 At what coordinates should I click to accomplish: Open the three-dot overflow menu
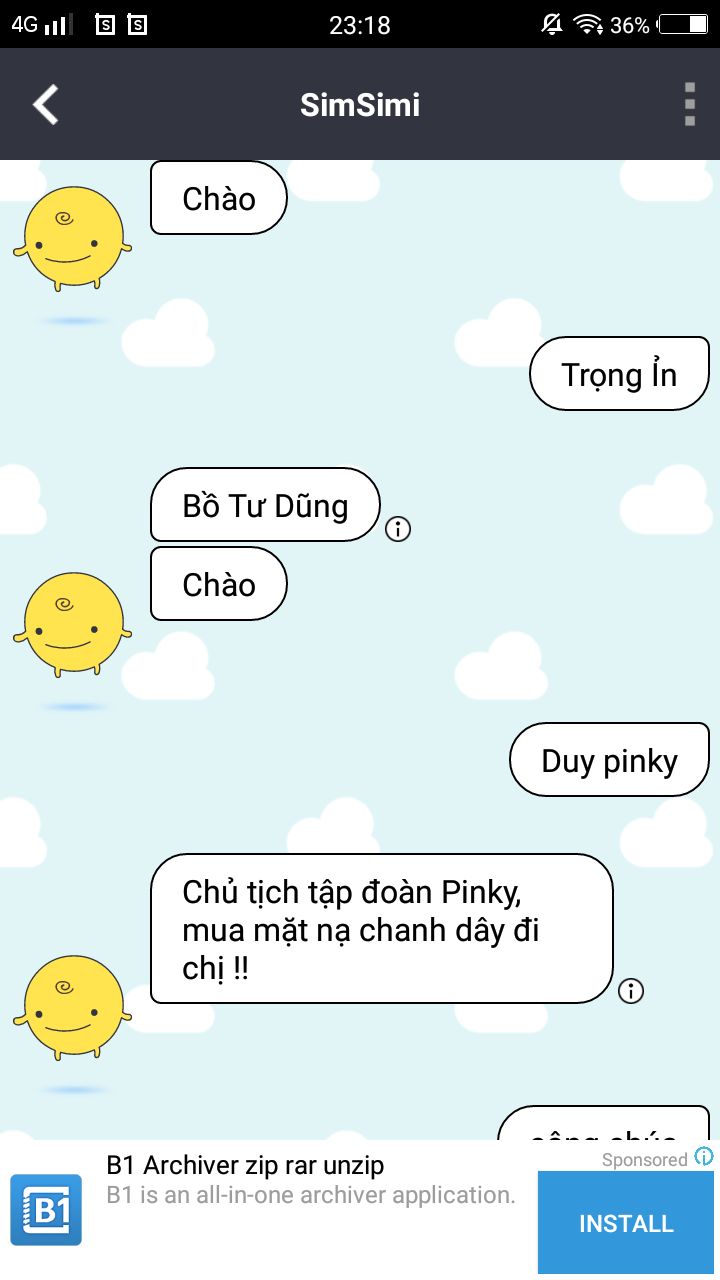(x=689, y=105)
